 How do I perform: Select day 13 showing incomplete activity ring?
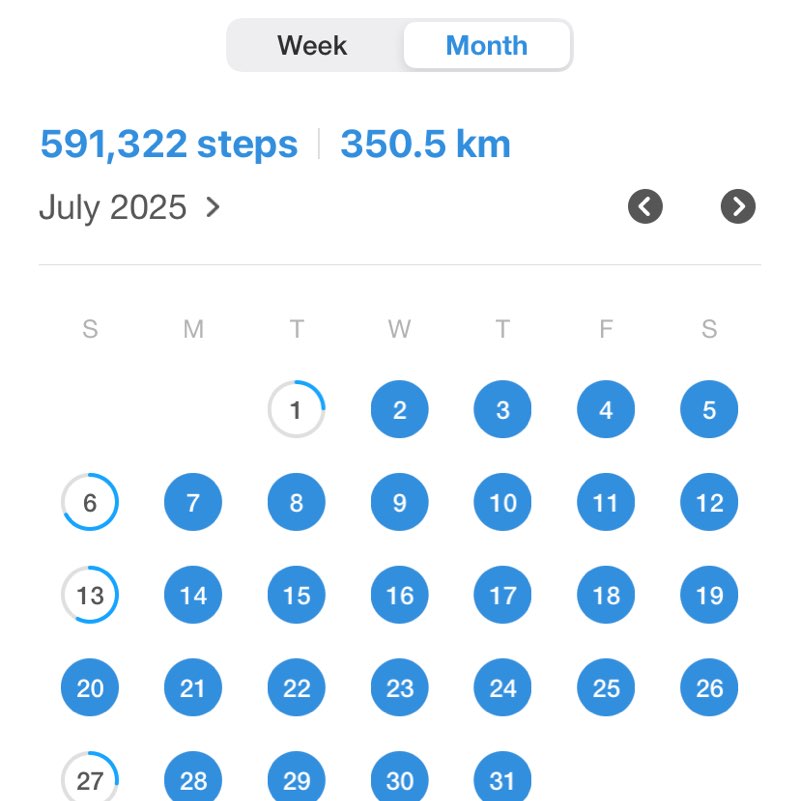(x=90, y=595)
